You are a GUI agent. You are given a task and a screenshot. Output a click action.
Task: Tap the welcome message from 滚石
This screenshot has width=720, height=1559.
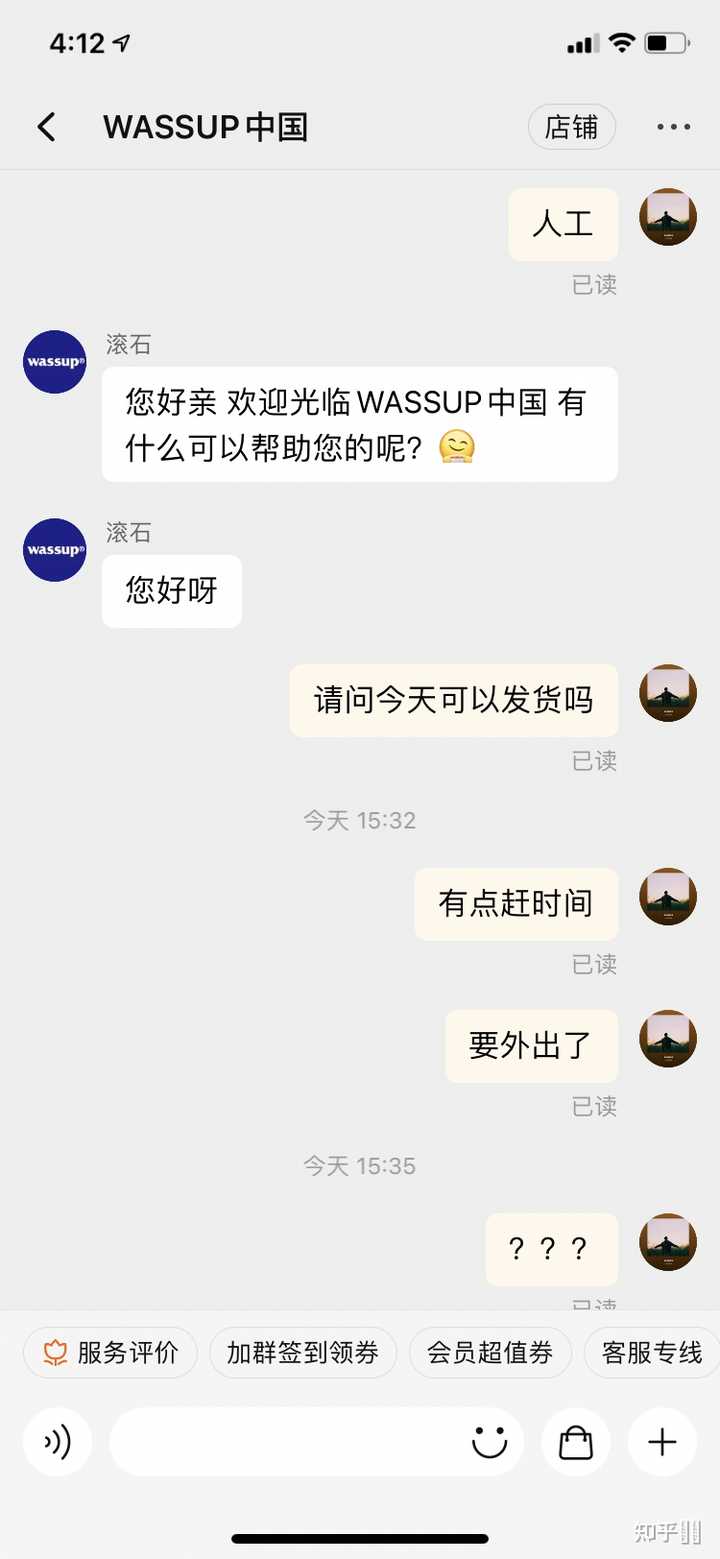coord(360,423)
